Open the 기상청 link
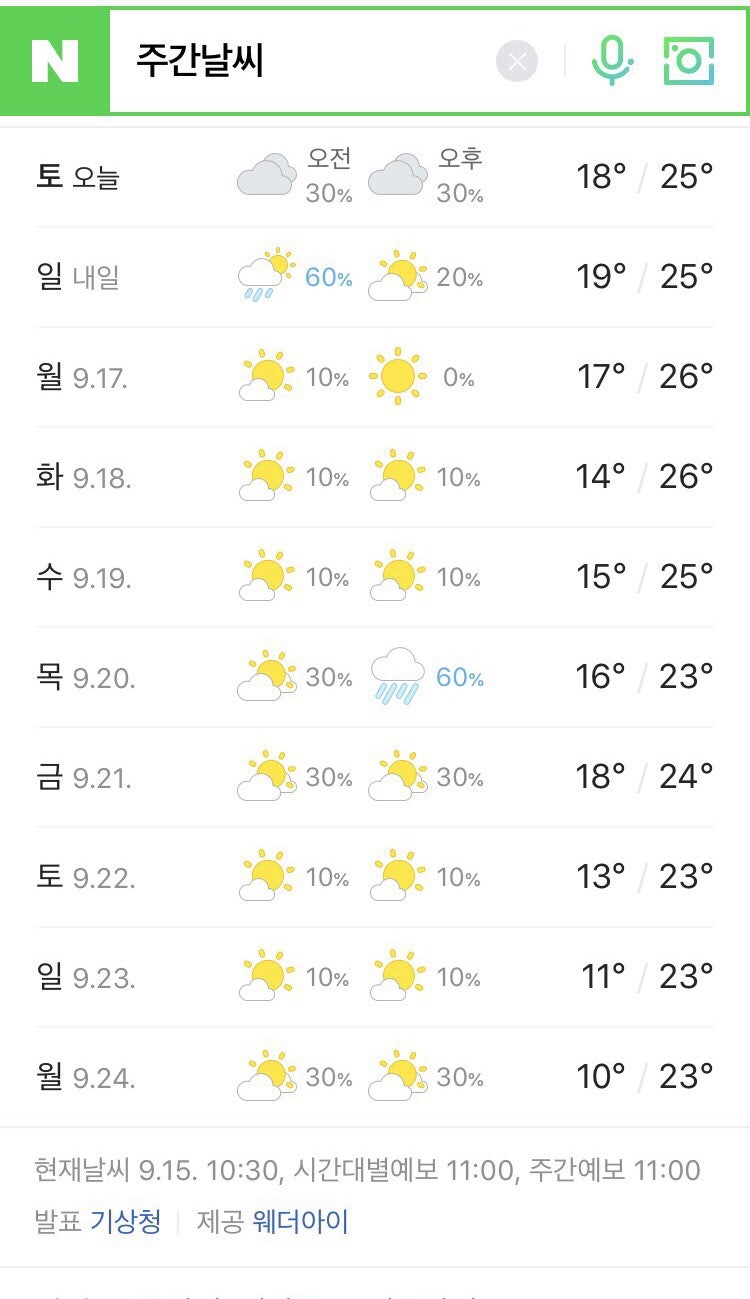This screenshot has width=750, height=1299. pyautogui.click(x=126, y=1221)
